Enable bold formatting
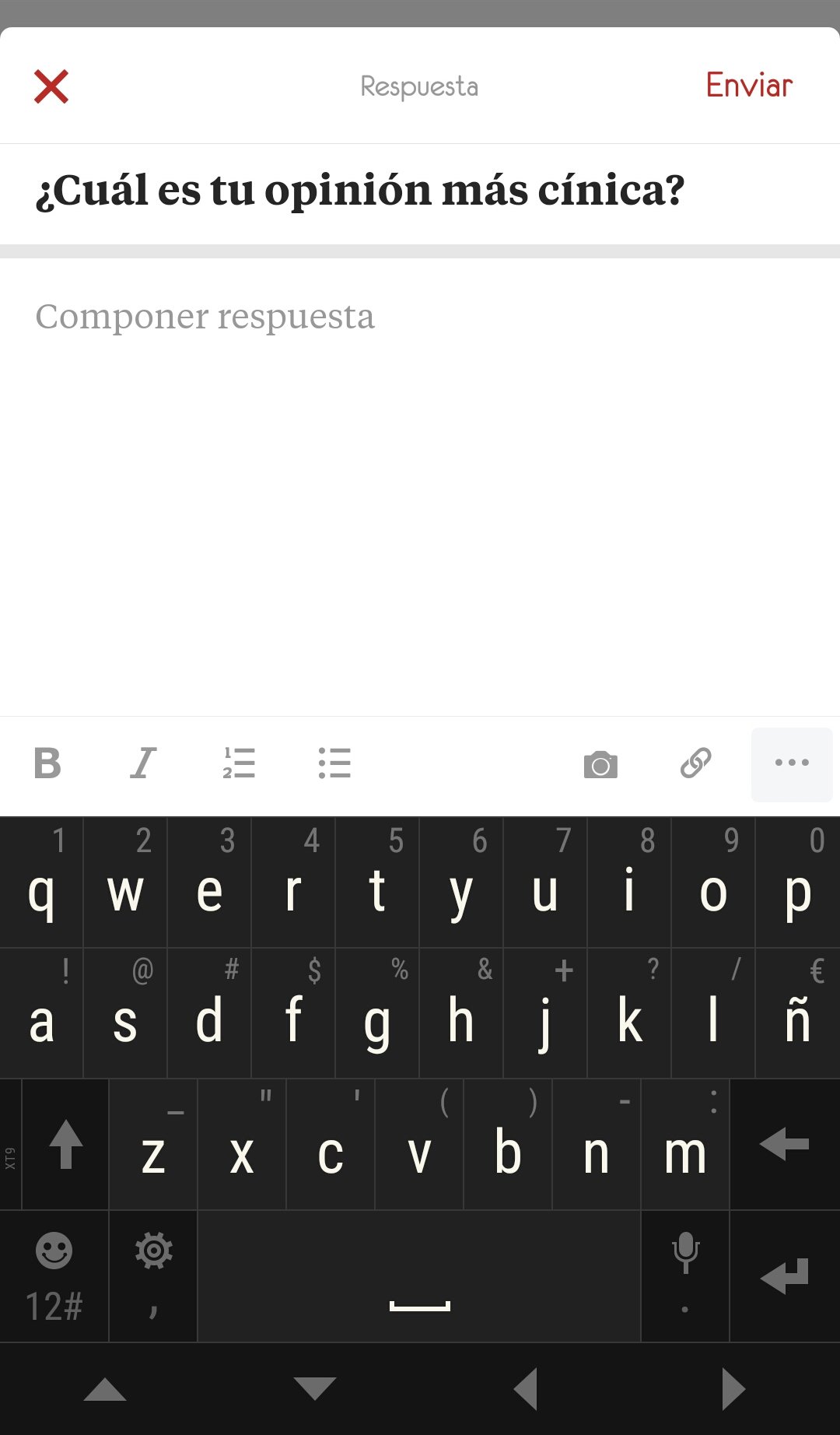This screenshot has width=840, height=1435. click(x=47, y=763)
